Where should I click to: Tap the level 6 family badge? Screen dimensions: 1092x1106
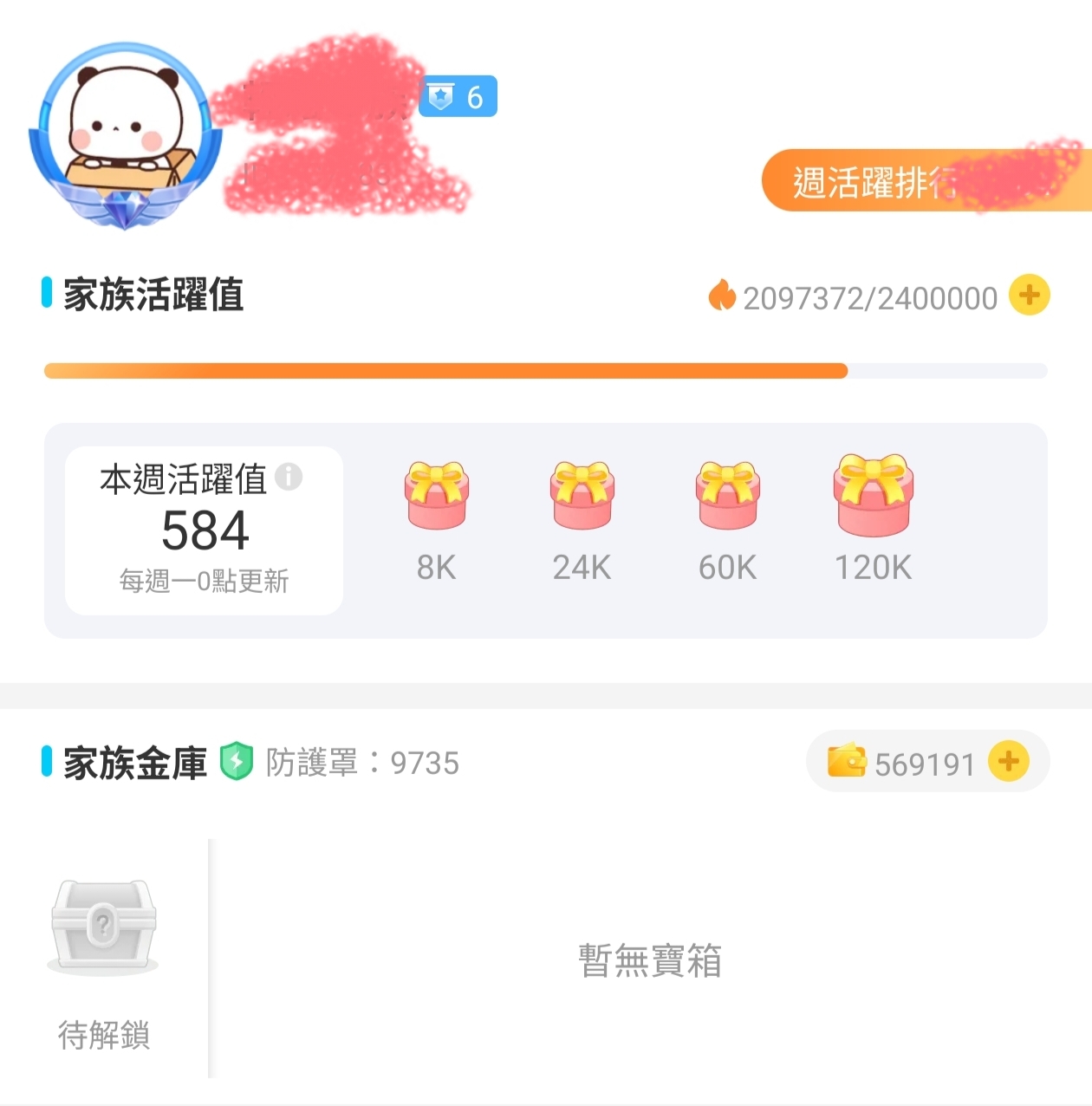pyautogui.click(x=458, y=96)
